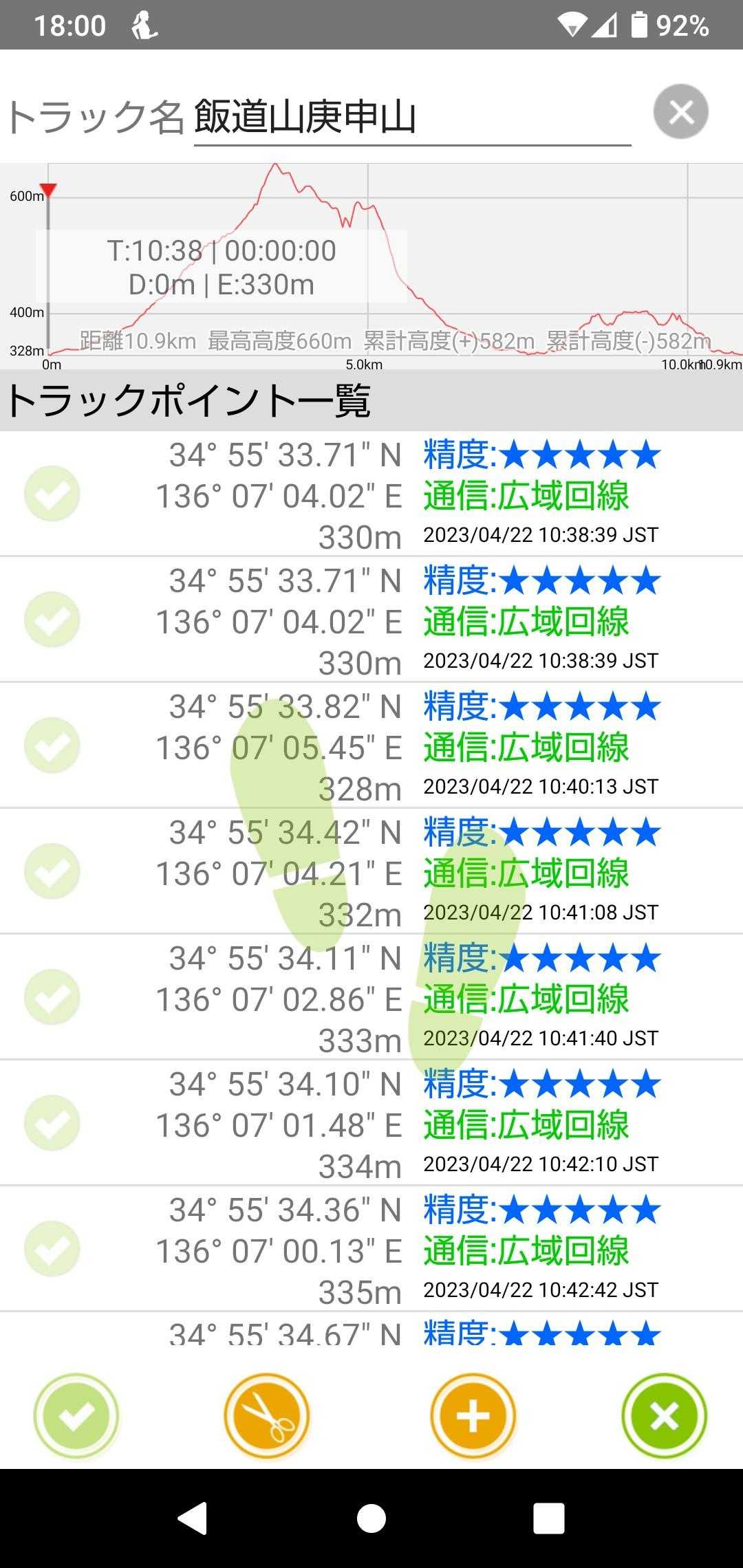Add a track point with the plus button

pos(473,1415)
